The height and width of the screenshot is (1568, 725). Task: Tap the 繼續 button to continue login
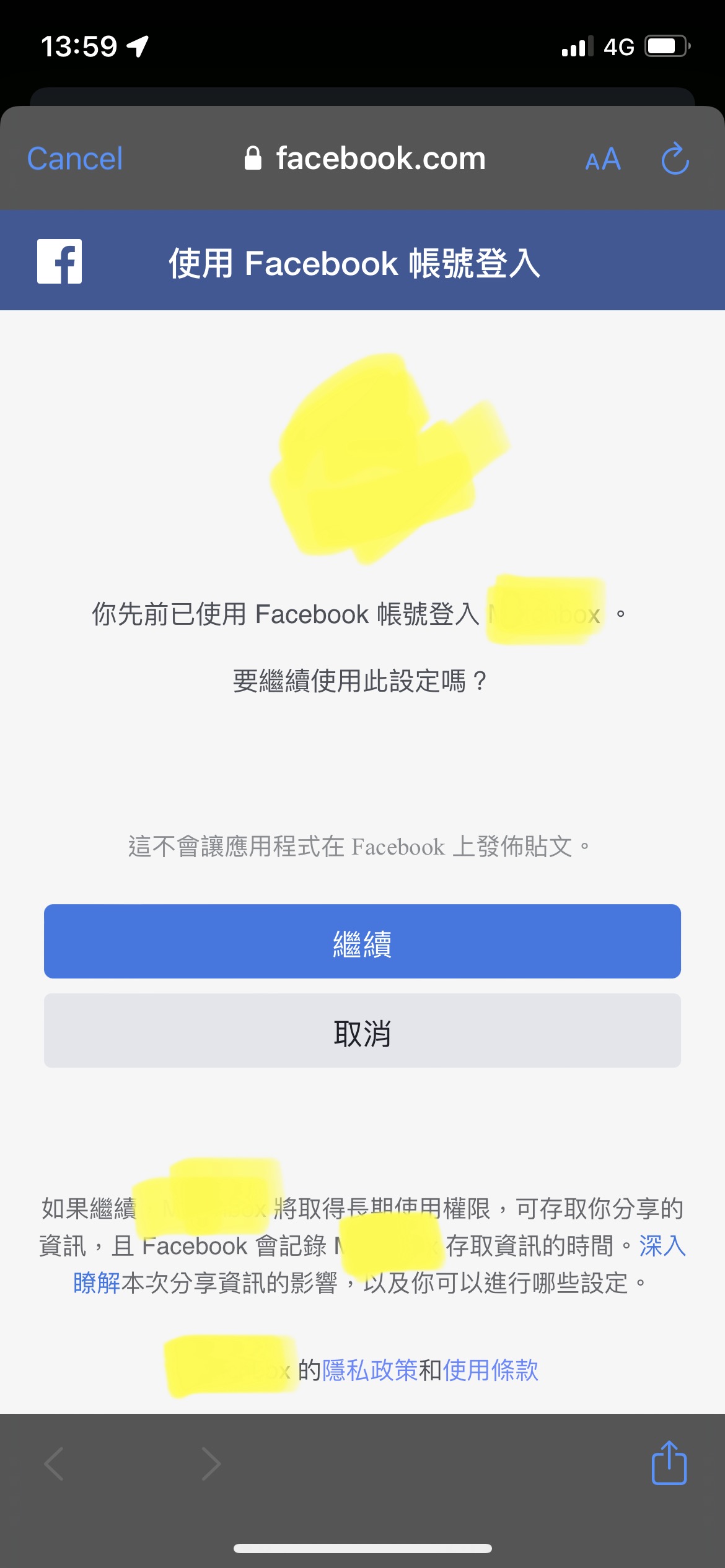click(362, 941)
